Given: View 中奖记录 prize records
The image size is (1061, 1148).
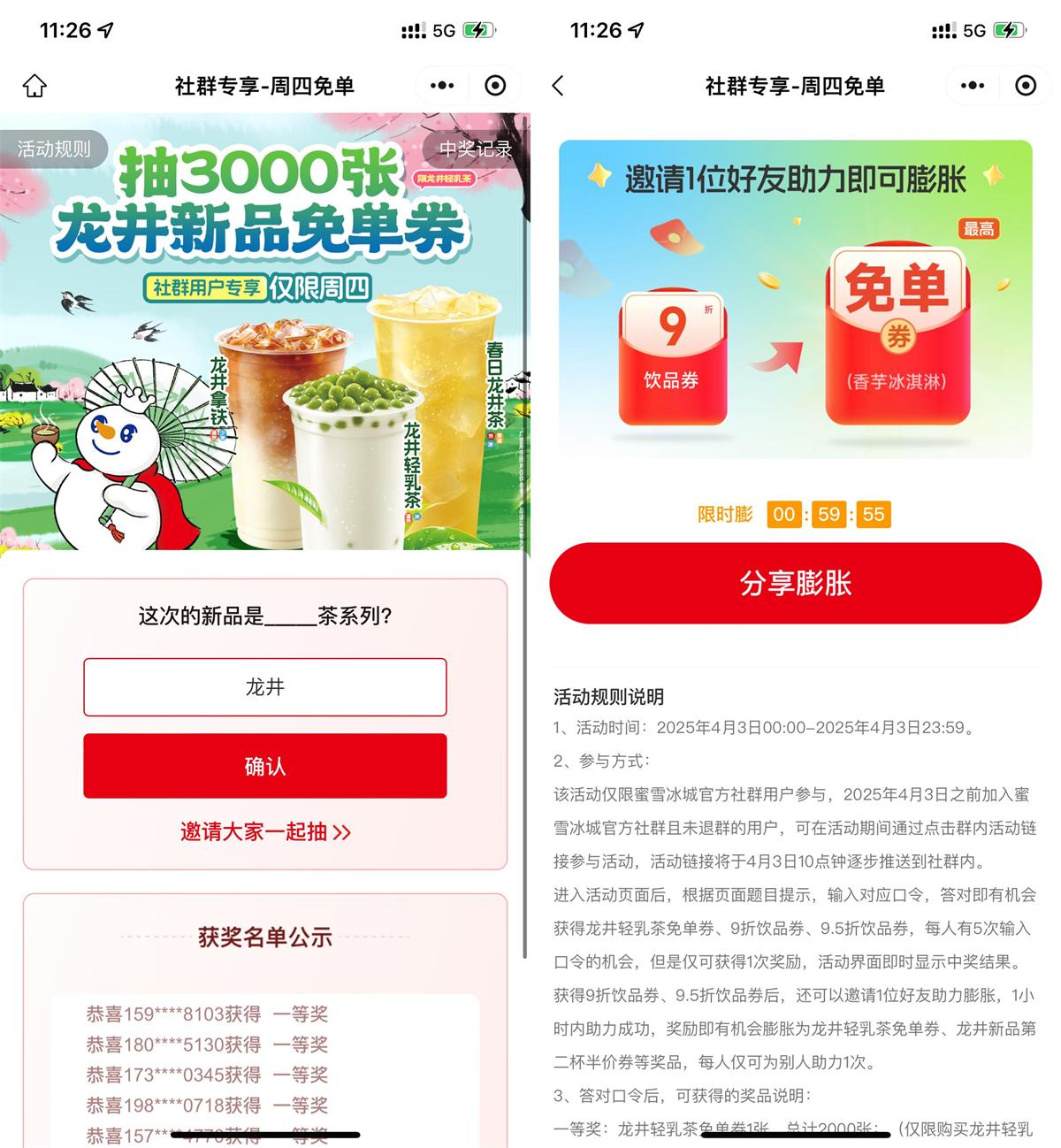Looking at the screenshot, I should pyautogui.click(x=477, y=149).
